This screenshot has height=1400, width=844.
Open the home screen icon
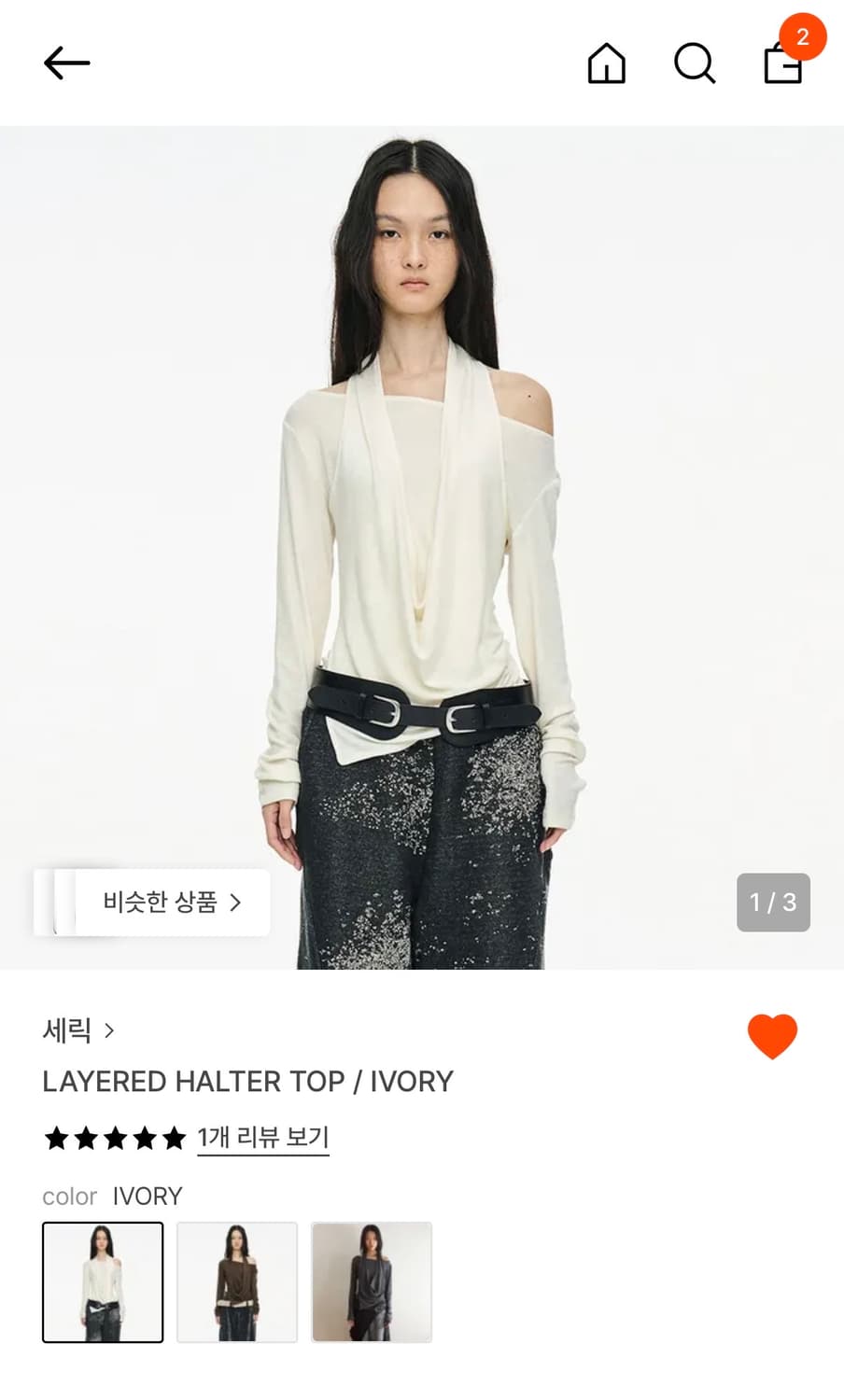click(605, 64)
